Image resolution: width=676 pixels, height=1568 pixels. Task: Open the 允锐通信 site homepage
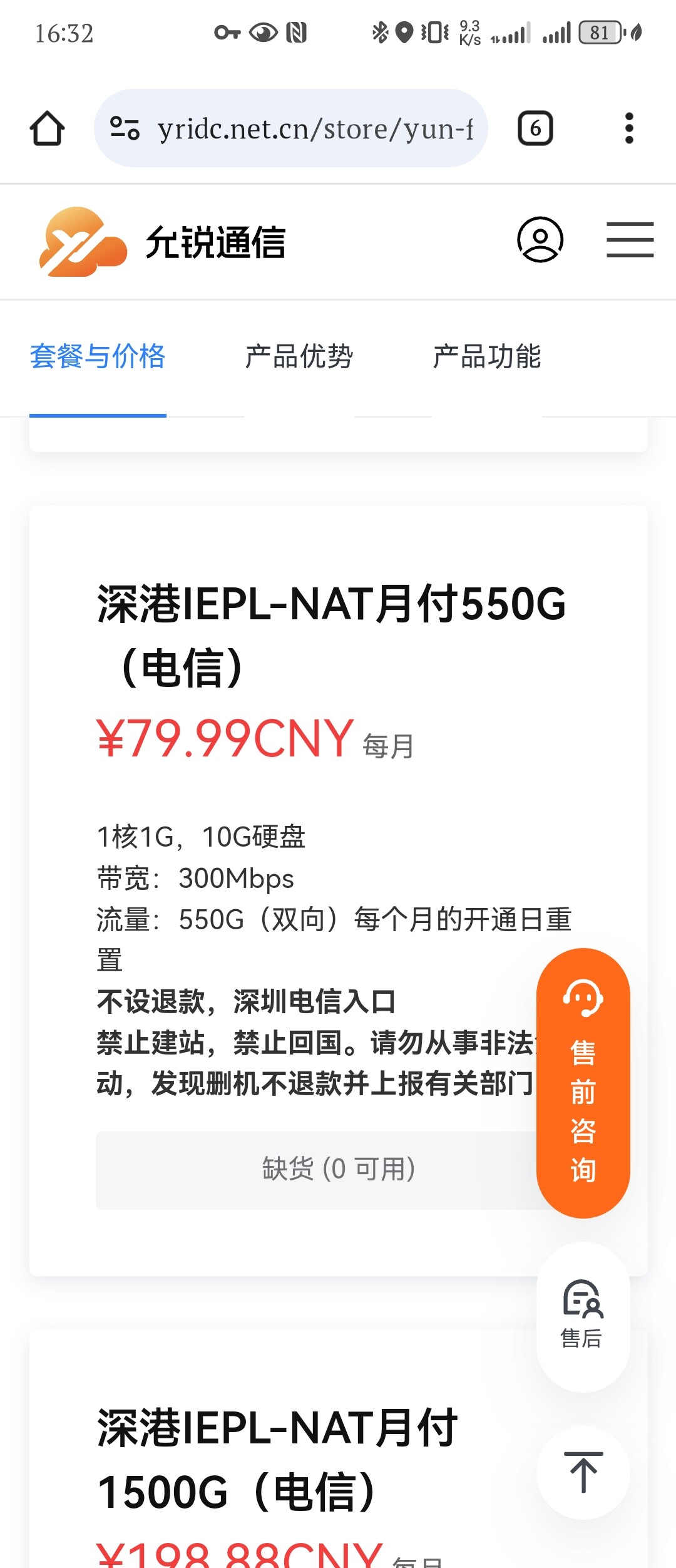[163, 242]
